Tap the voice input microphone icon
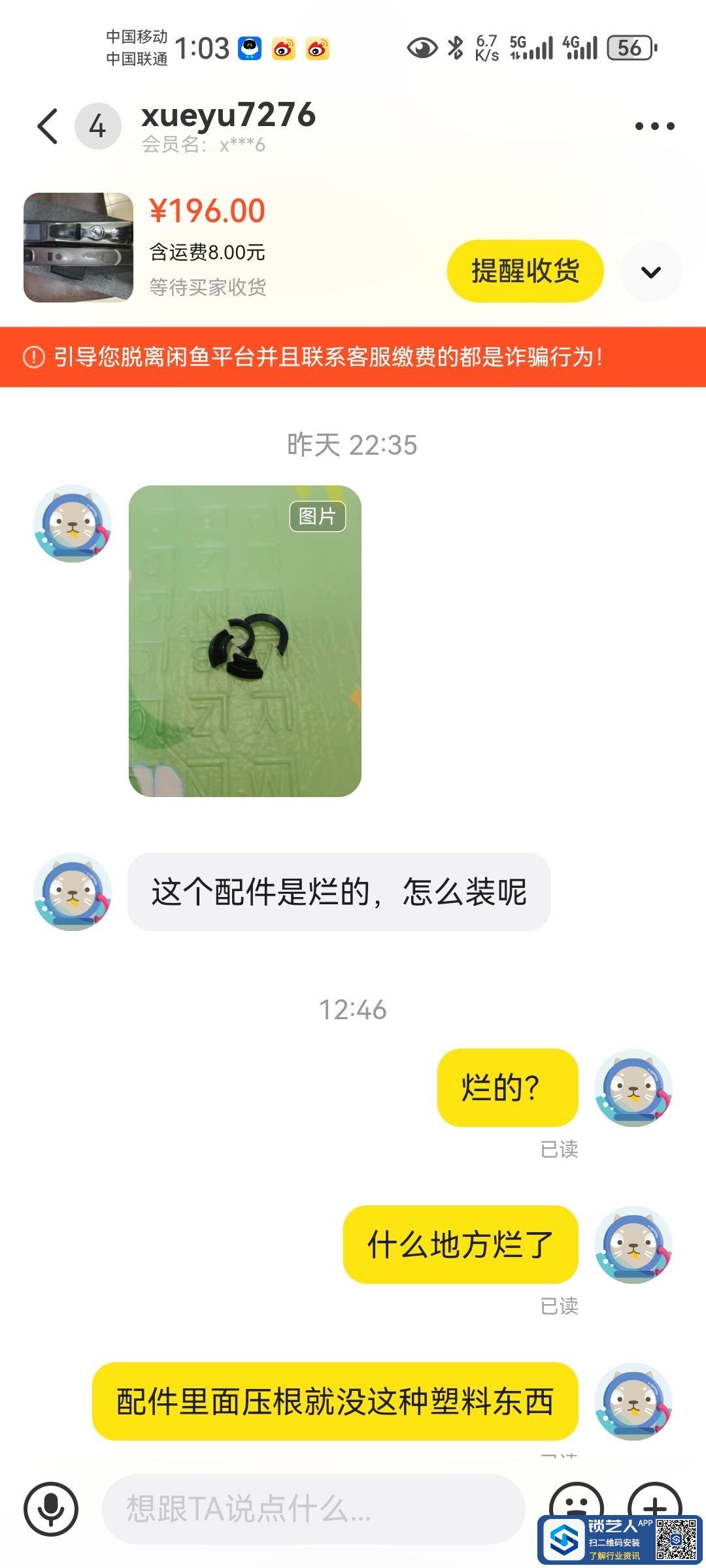 pos(51,1509)
